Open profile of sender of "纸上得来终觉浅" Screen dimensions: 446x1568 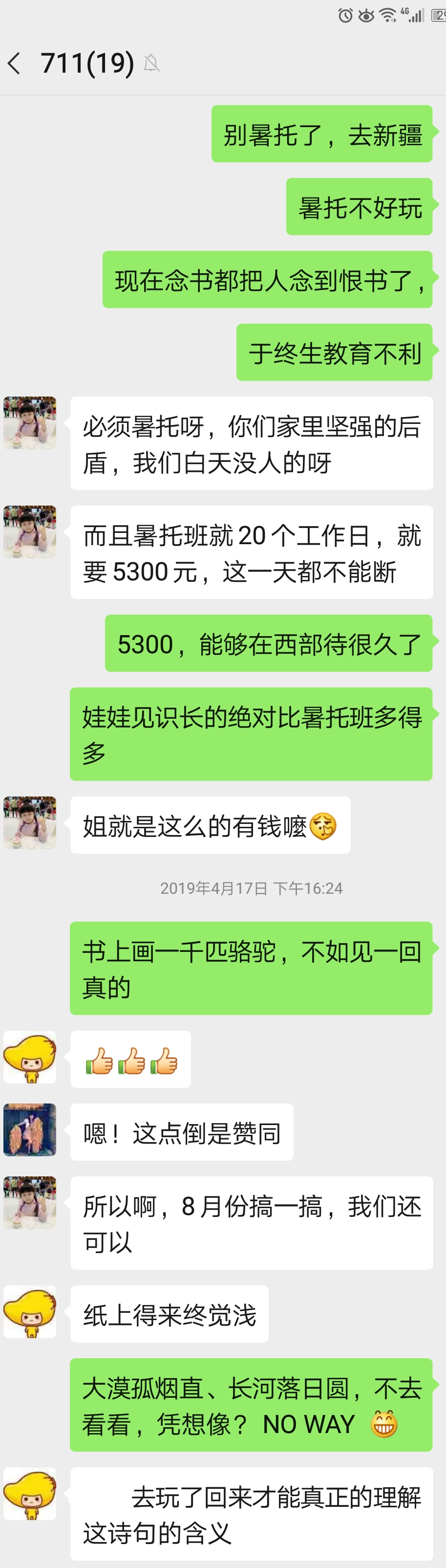30,1312
